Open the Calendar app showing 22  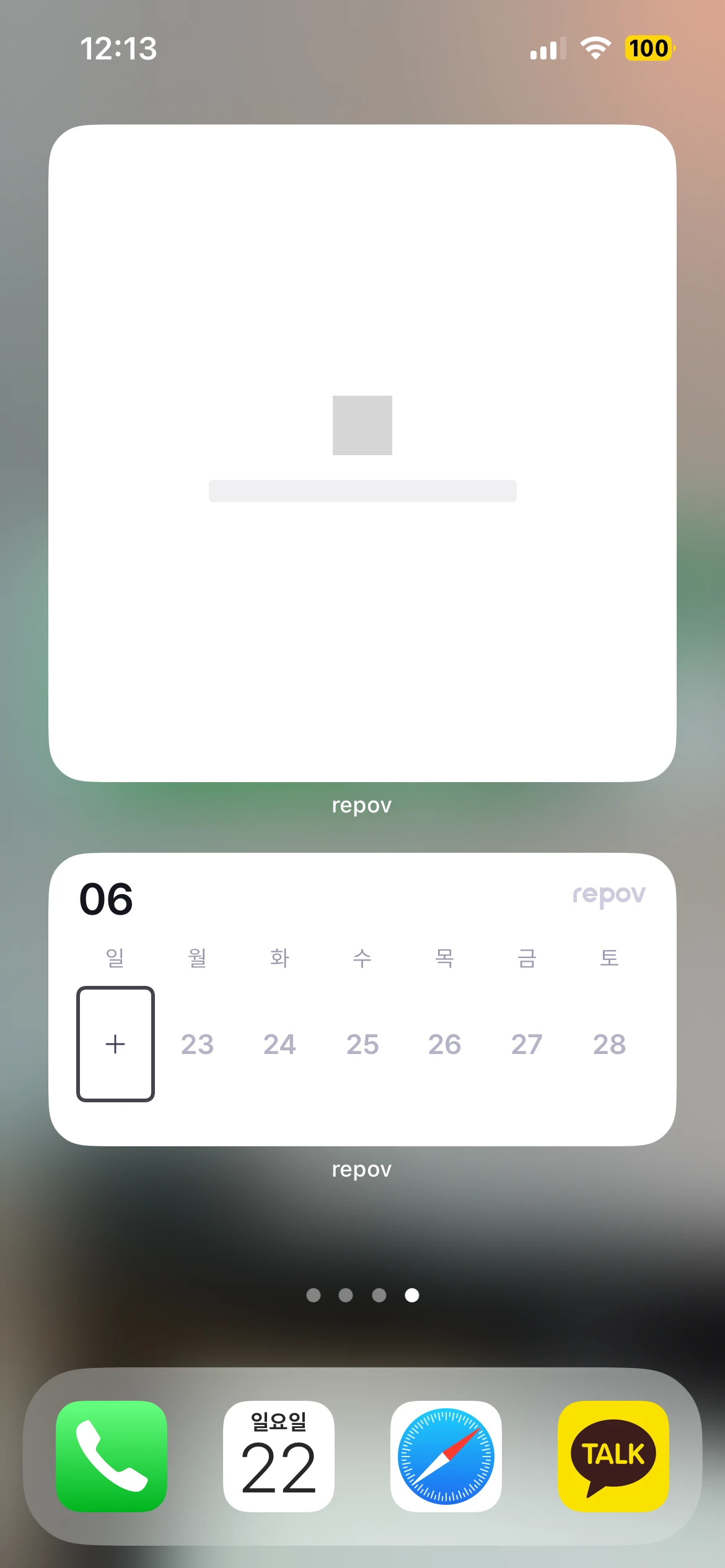[x=279, y=1456]
